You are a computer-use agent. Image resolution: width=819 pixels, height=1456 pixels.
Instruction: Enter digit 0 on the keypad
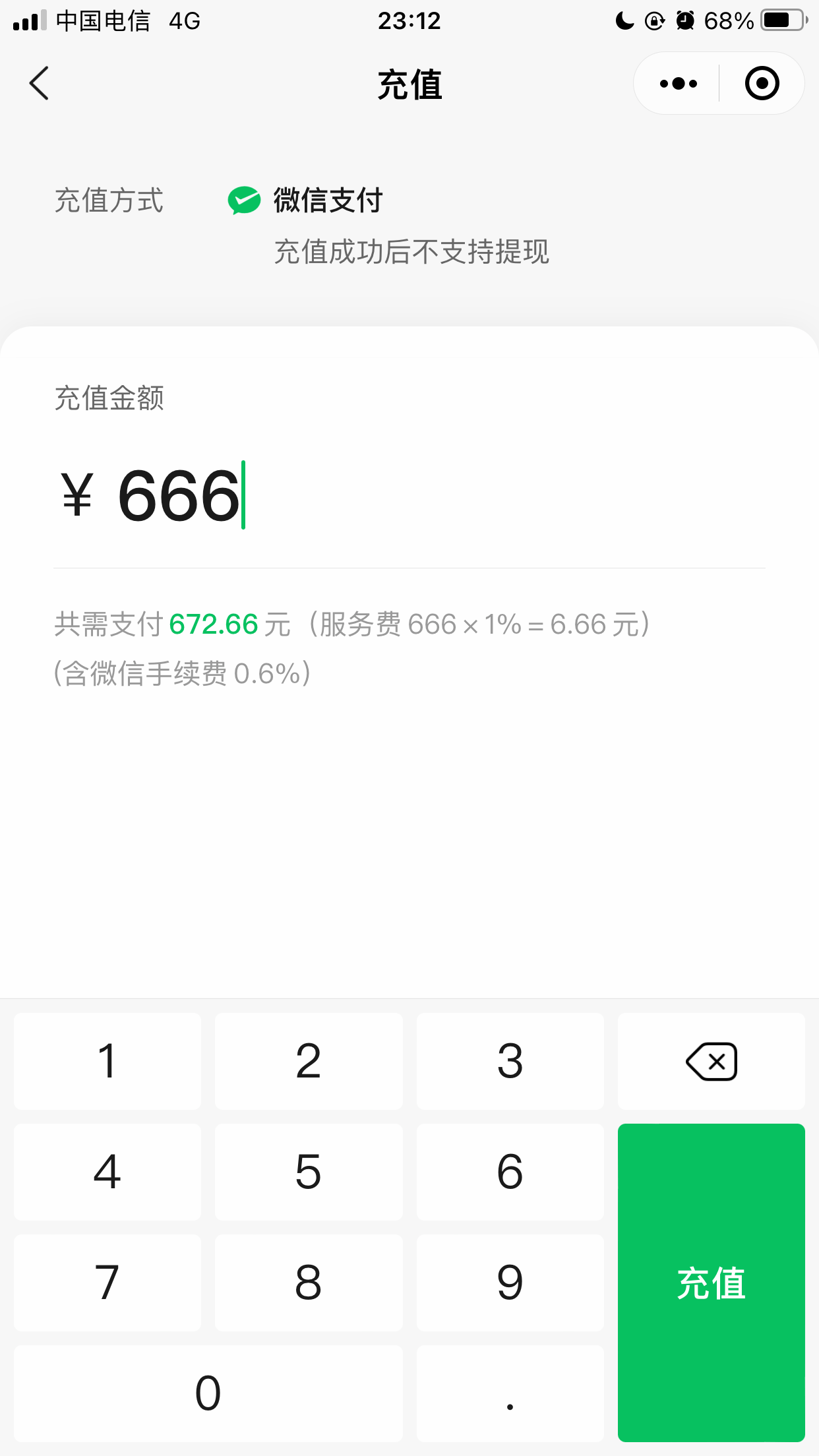[x=208, y=1393]
